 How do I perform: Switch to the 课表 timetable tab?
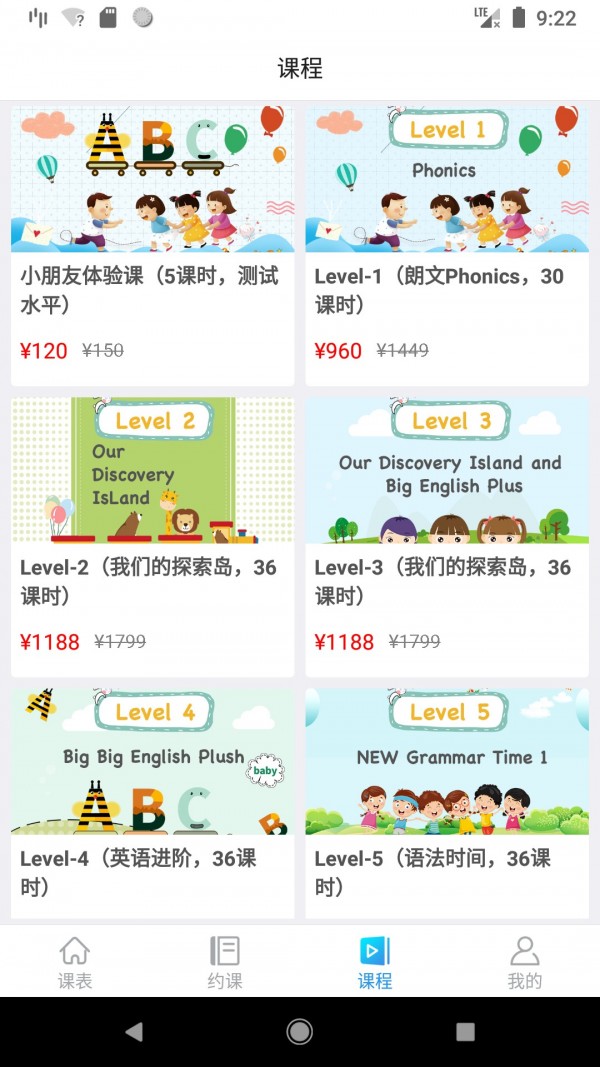point(75,962)
